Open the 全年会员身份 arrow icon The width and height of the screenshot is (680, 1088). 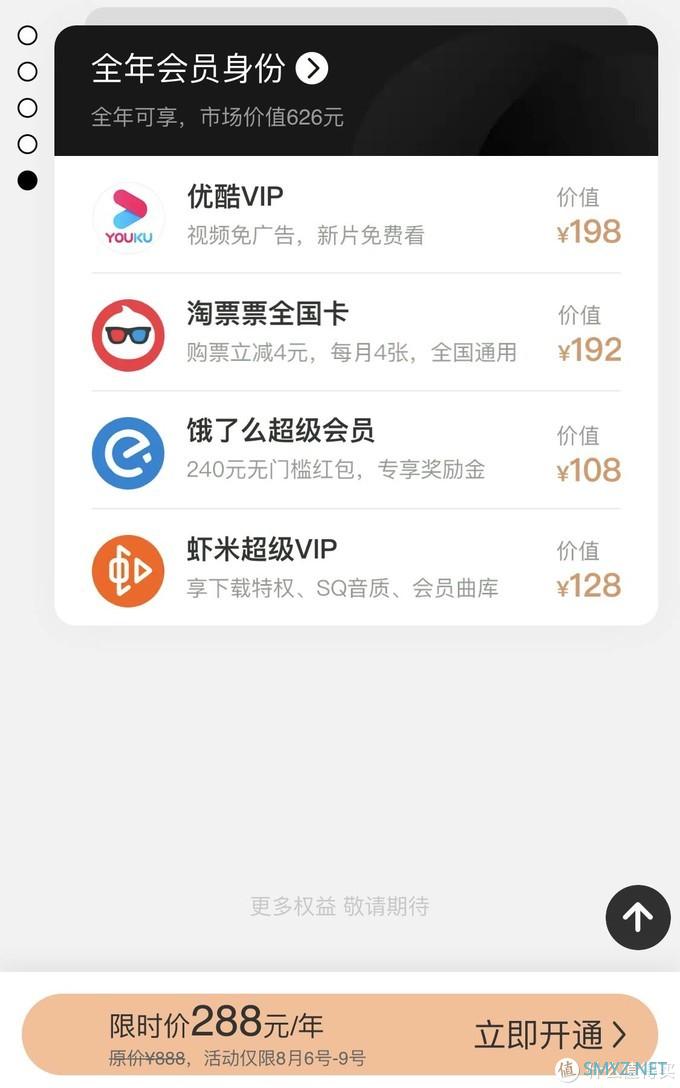click(312, 68)
